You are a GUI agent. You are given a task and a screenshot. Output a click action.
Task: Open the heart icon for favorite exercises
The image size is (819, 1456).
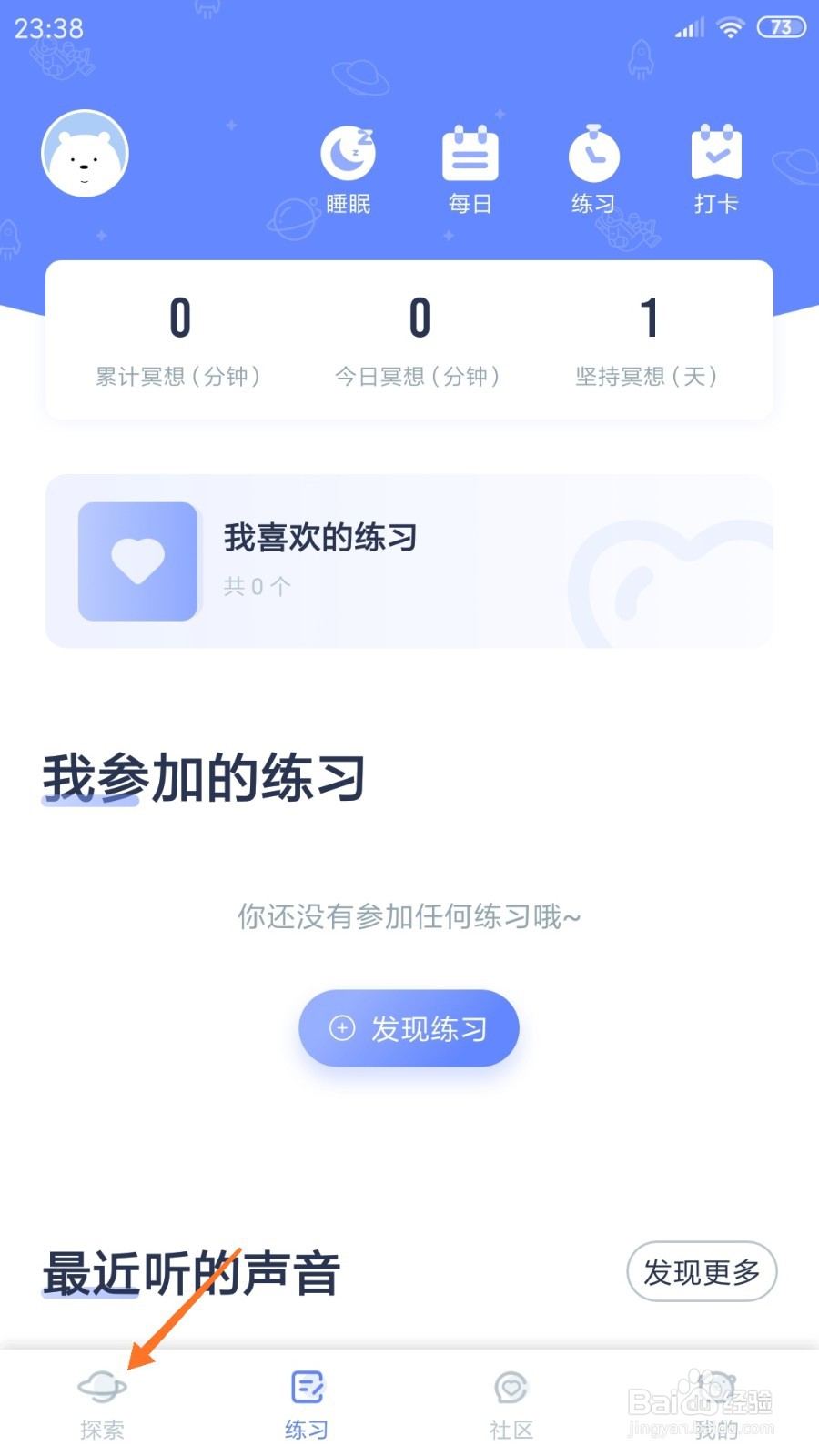[136, 561]
